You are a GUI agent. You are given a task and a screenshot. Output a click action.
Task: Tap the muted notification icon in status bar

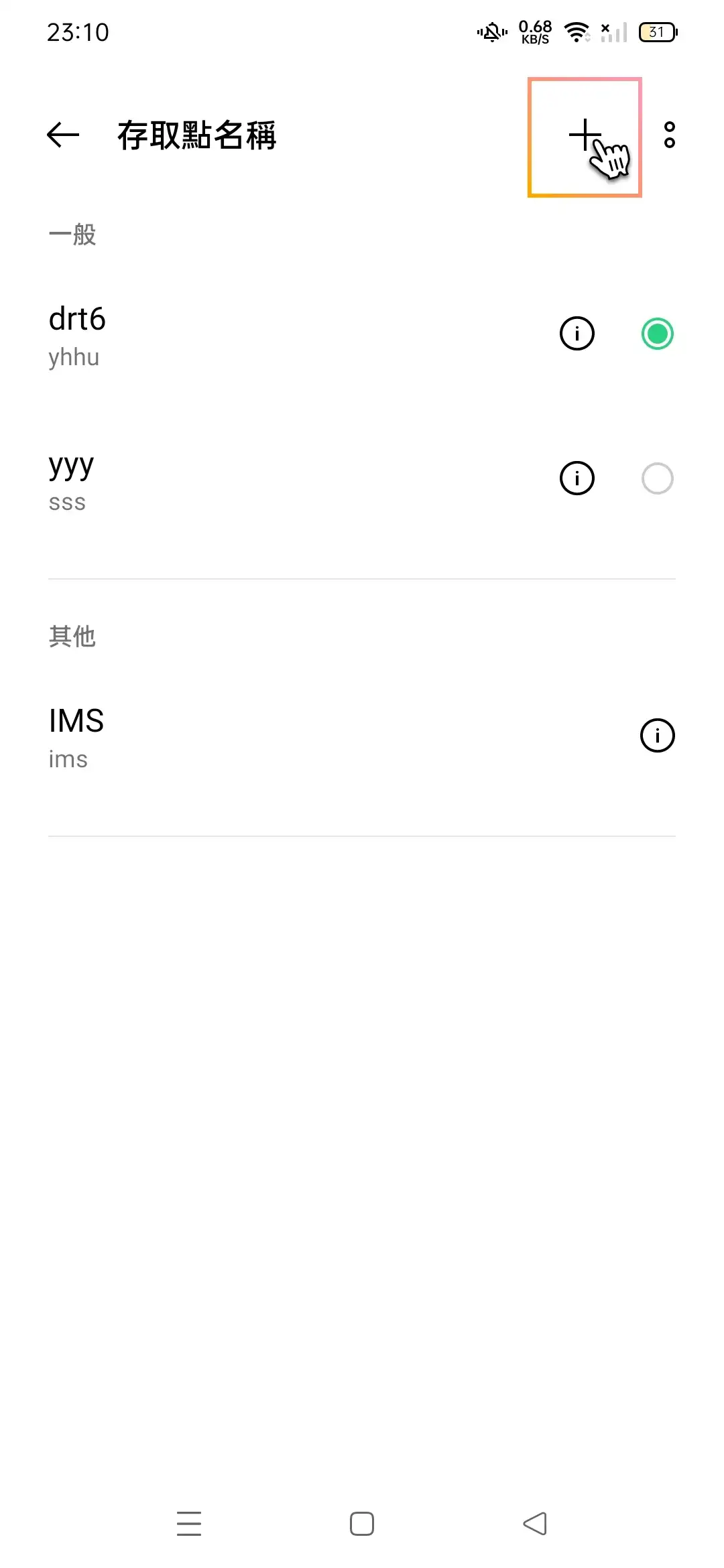pyautogui.click(x=491, y=32)
